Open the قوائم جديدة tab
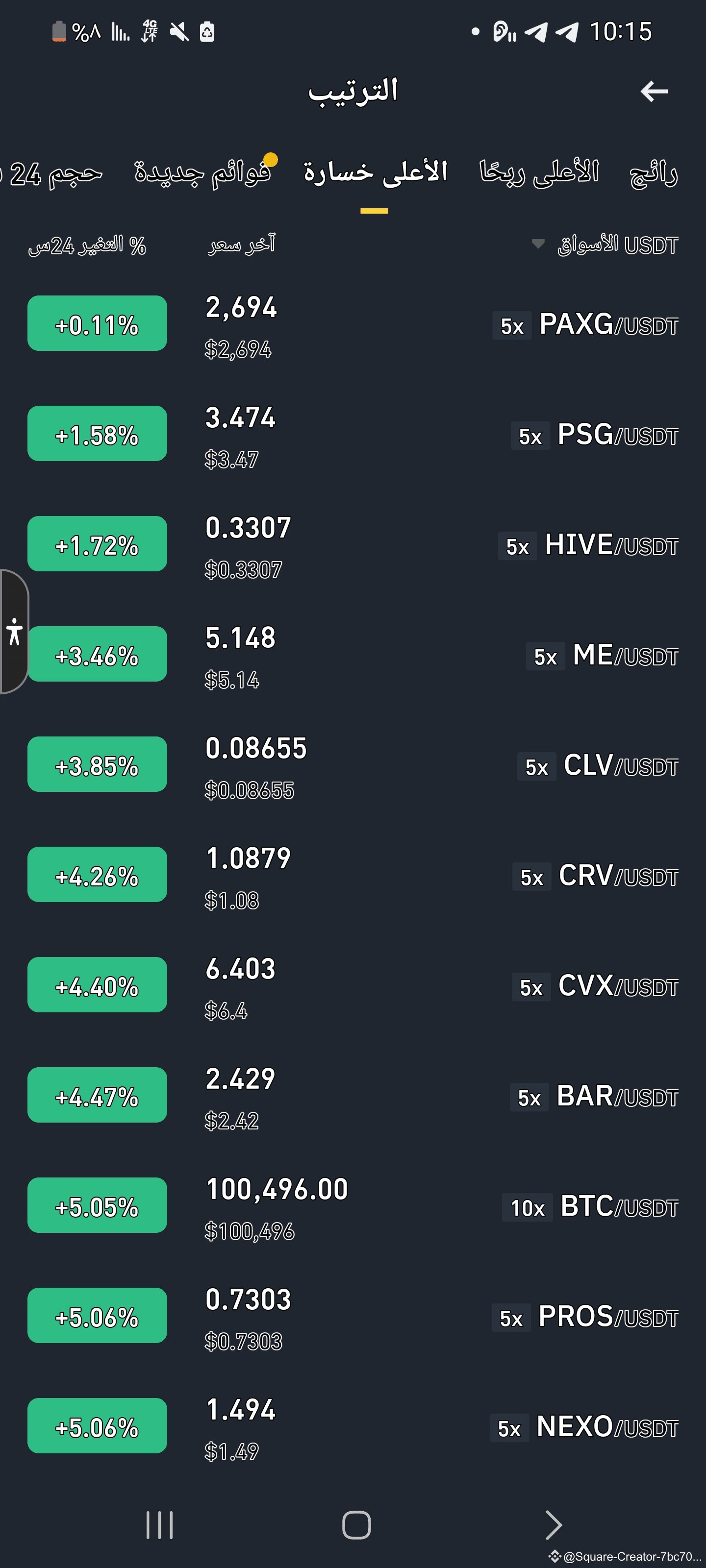The image size is (706, 1568). click(203, 173)
